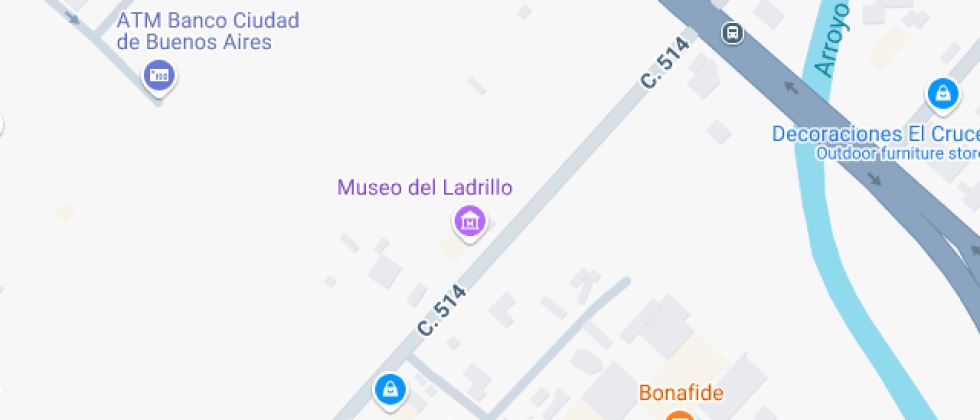Select the Museo del Ladrillo museum pin
Image resolution: width=980 pixels, height=420 pixels.
[x=470, y=221]
